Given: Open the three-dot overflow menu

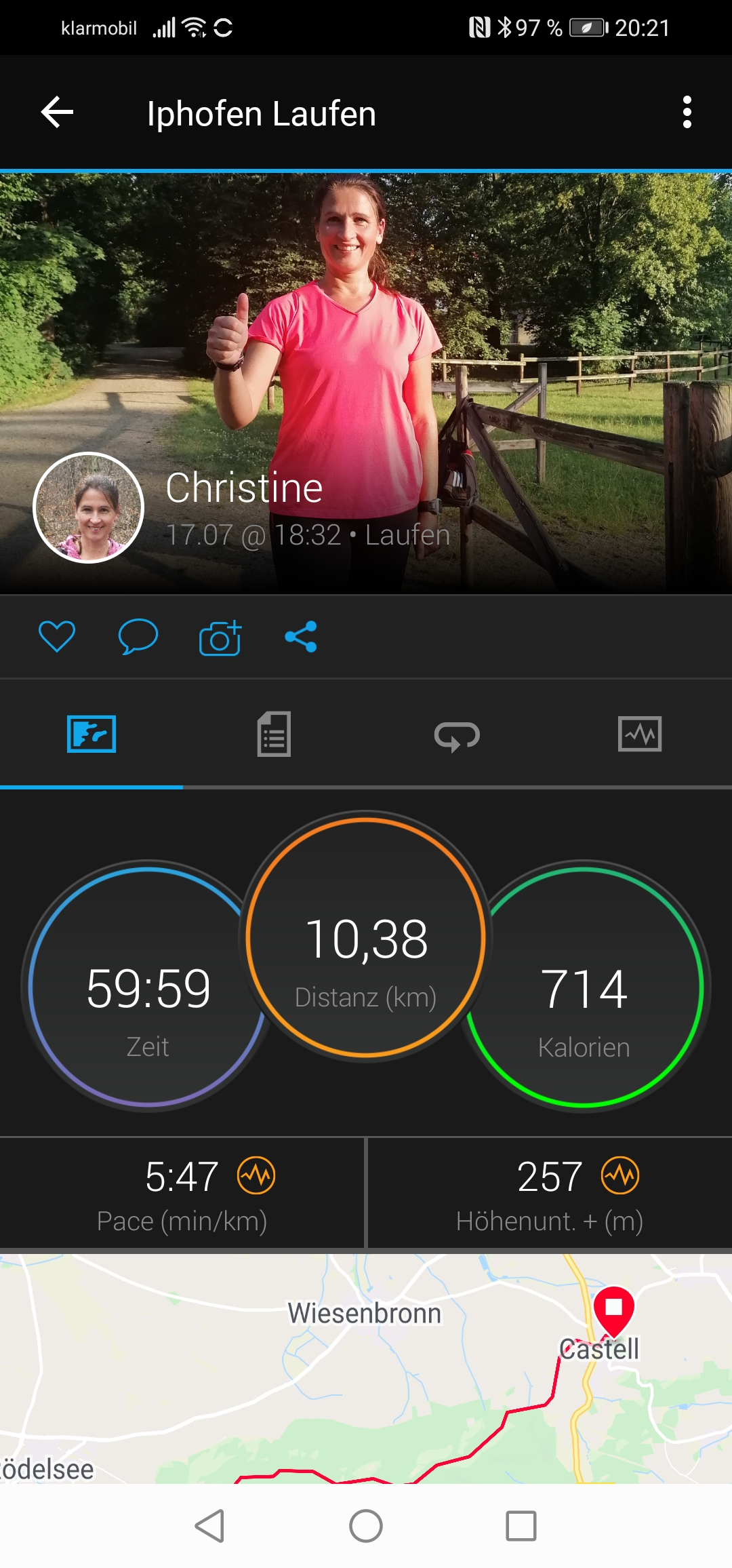Looking at the screenshot, I should point(687,112).
